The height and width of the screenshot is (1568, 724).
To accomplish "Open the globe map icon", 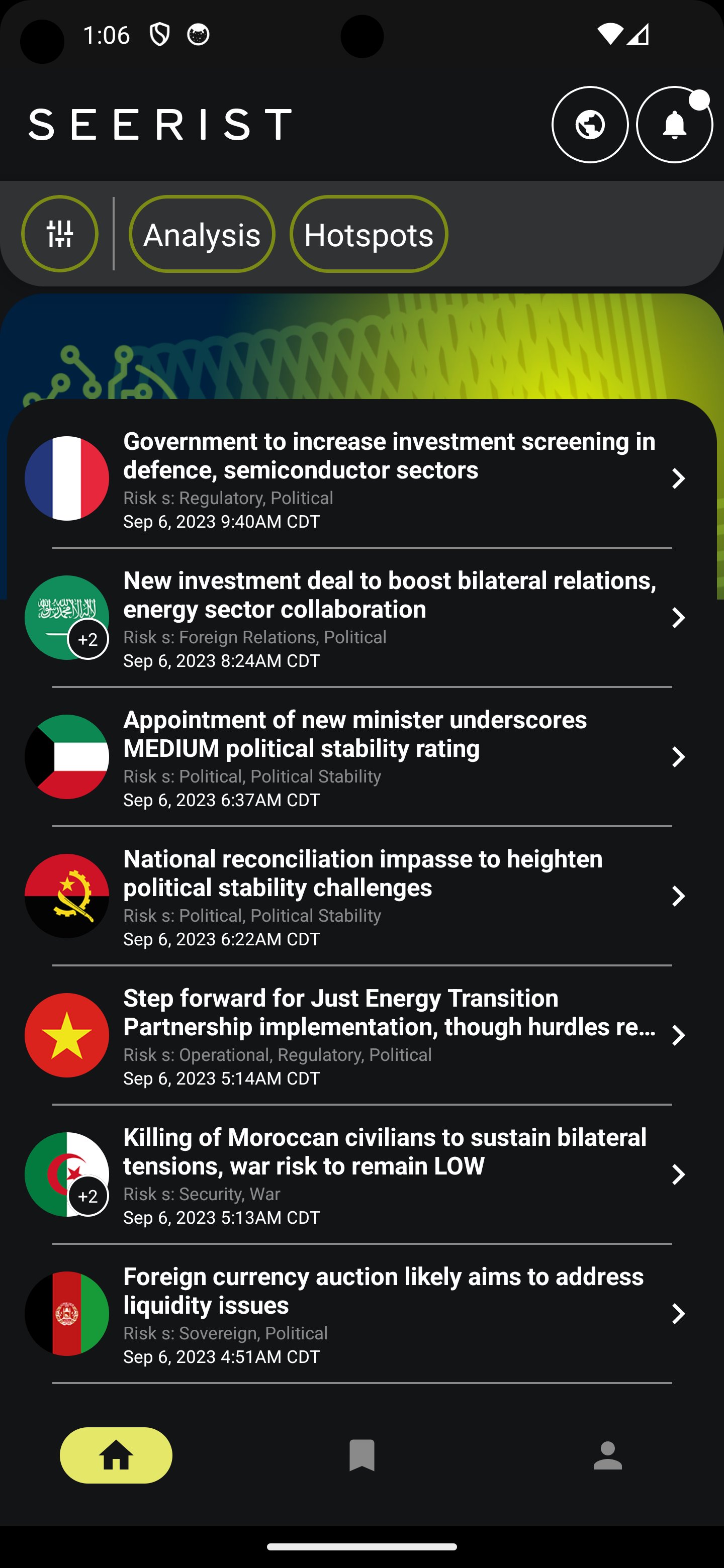I will [x=590, y=124].
